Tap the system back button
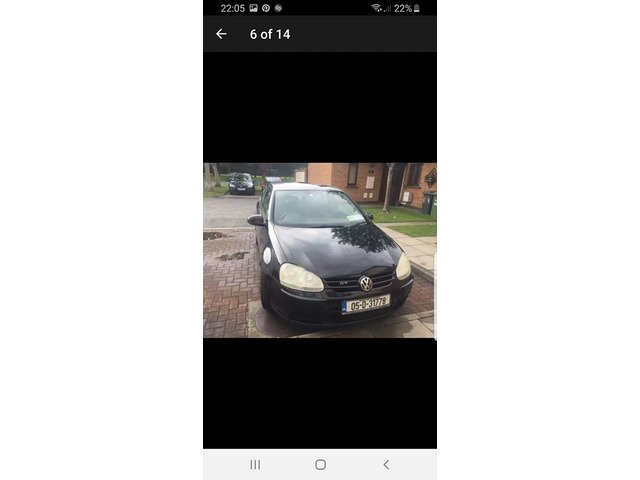This screenshot has width=640, height=480. 386,465
